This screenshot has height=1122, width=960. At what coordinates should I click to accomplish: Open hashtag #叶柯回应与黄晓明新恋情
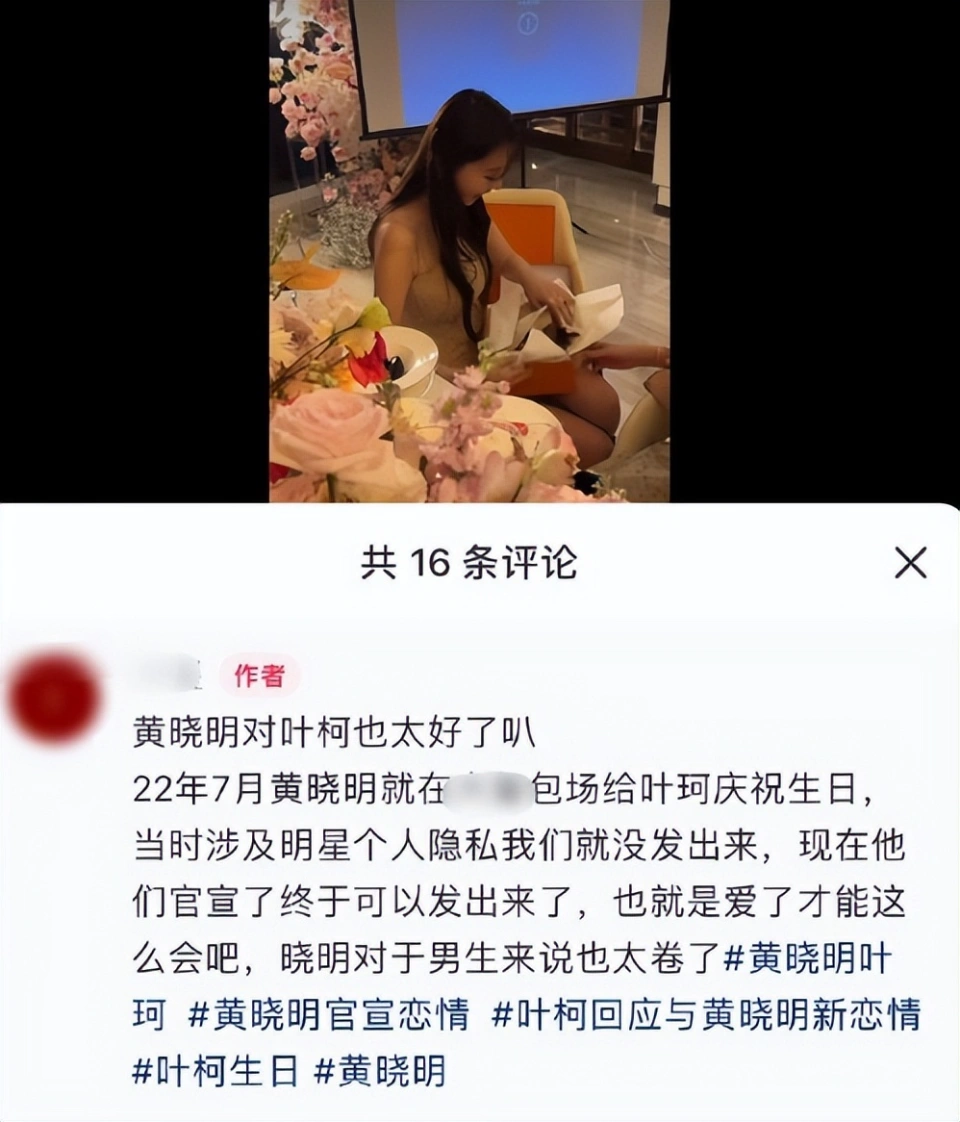click(x=706, y=1016)
